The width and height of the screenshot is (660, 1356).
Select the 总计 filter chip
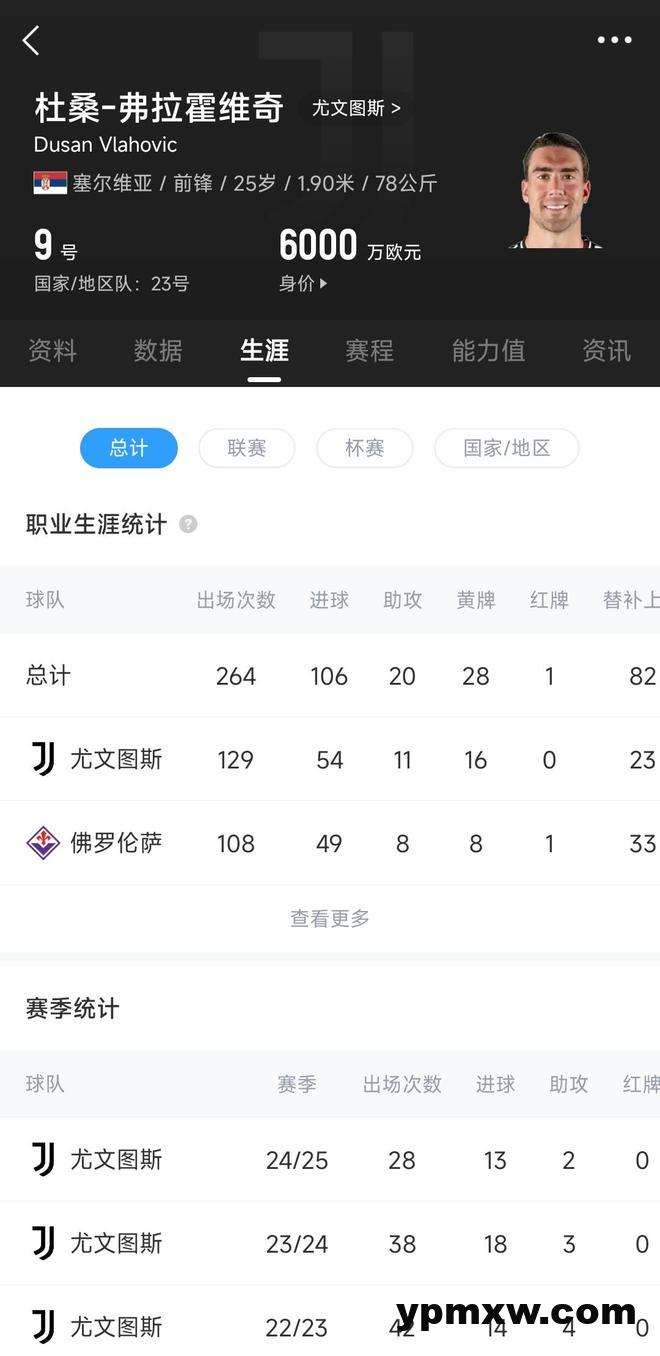129,448
